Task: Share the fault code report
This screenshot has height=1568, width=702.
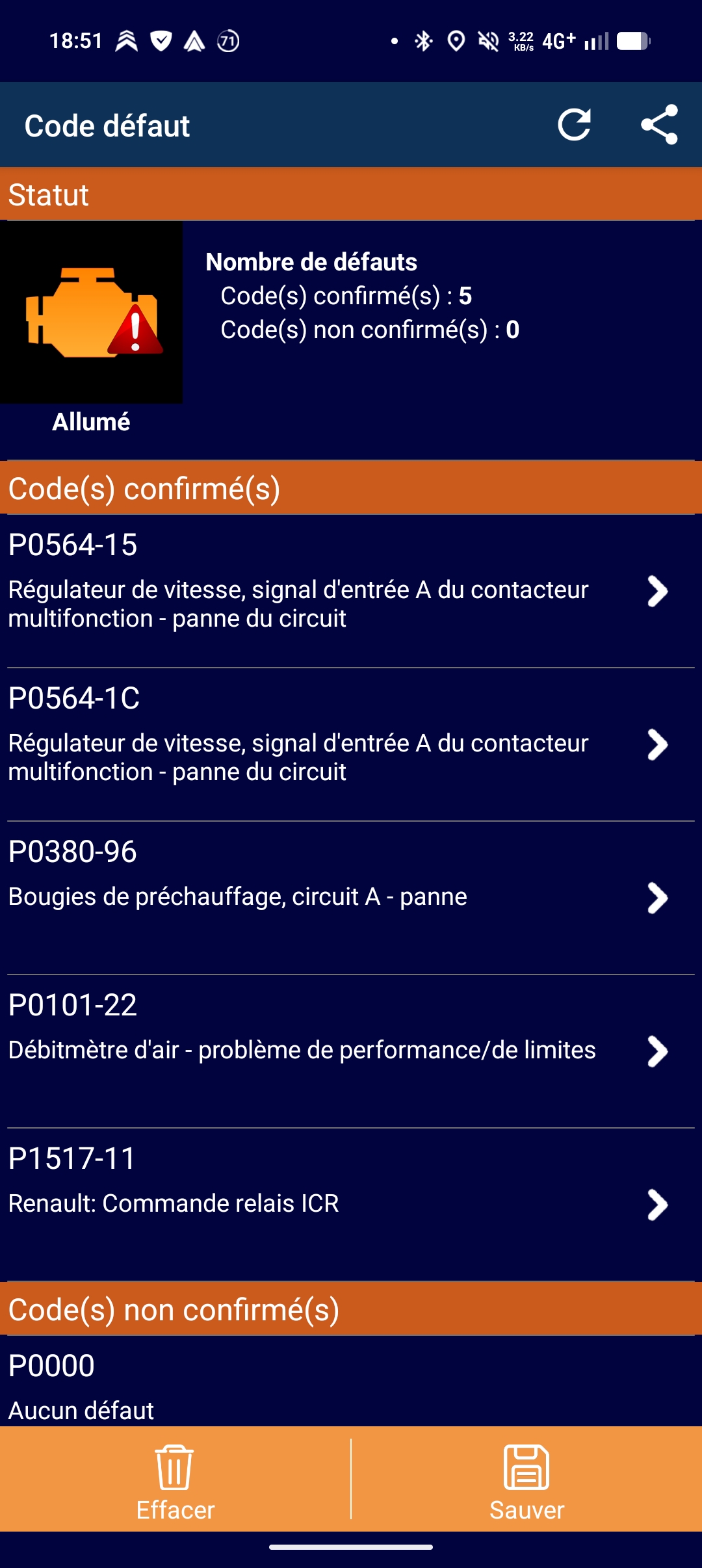Action: coord(659,125)
